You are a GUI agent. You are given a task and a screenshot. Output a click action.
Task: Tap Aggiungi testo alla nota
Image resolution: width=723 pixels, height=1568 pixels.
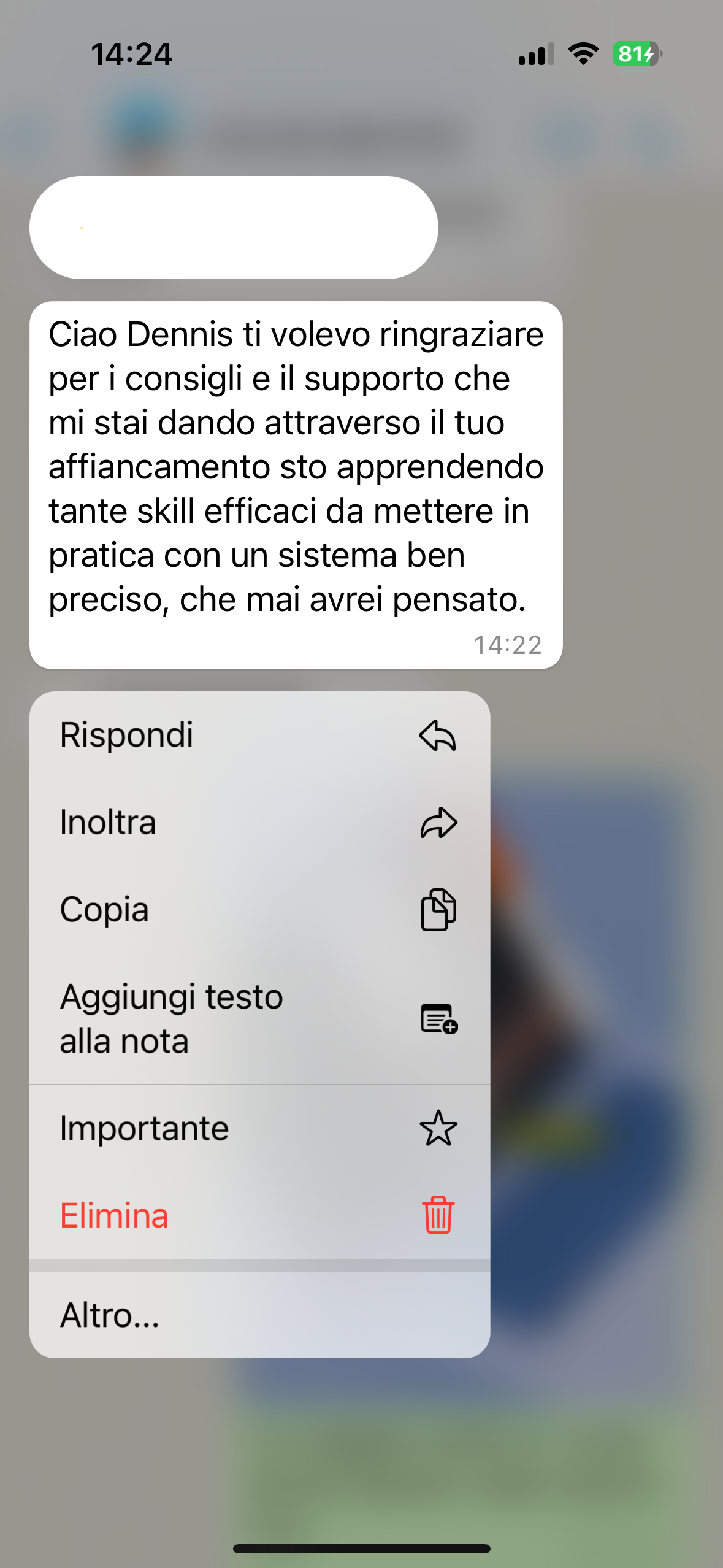click(x=259, y=1018)
